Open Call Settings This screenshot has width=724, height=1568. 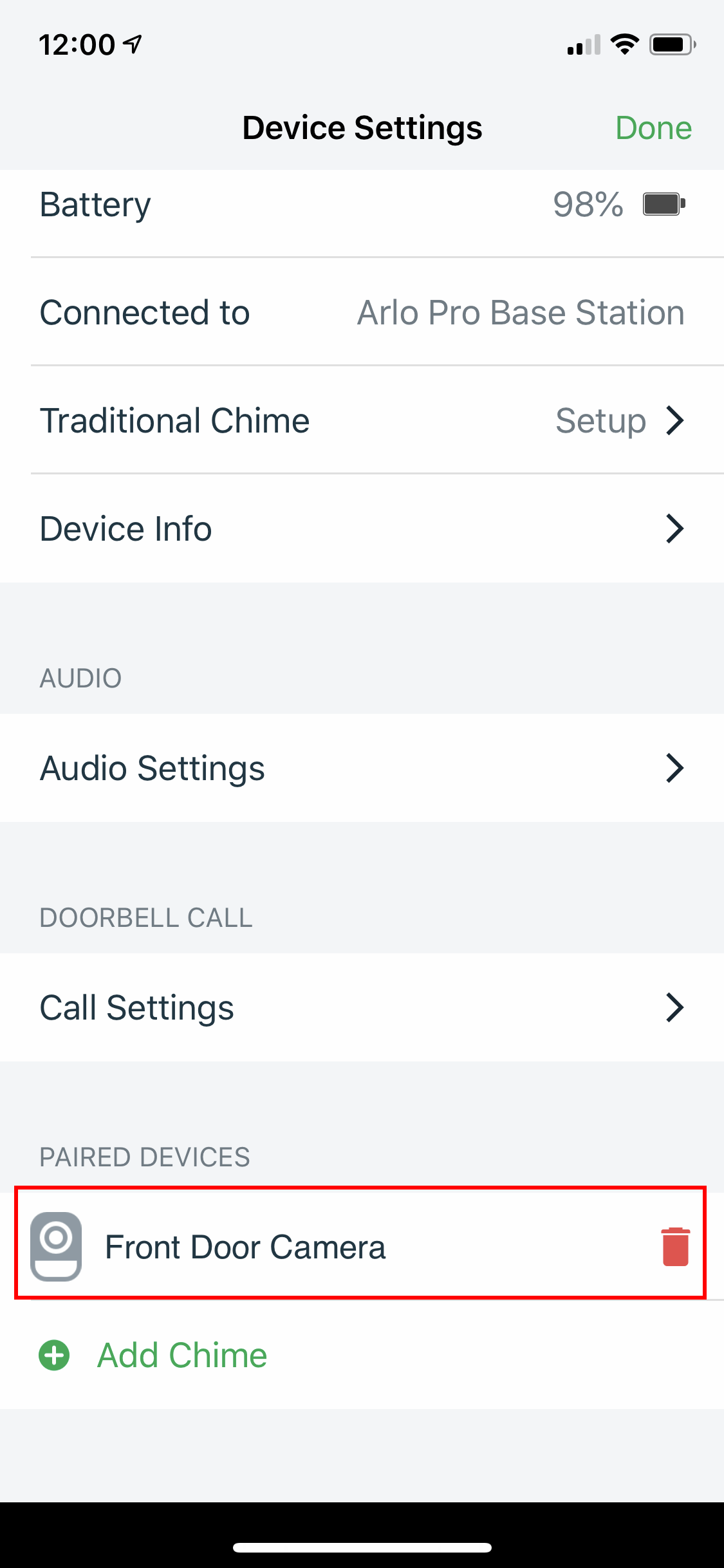pyautogui.click(x=362, y=1007)
